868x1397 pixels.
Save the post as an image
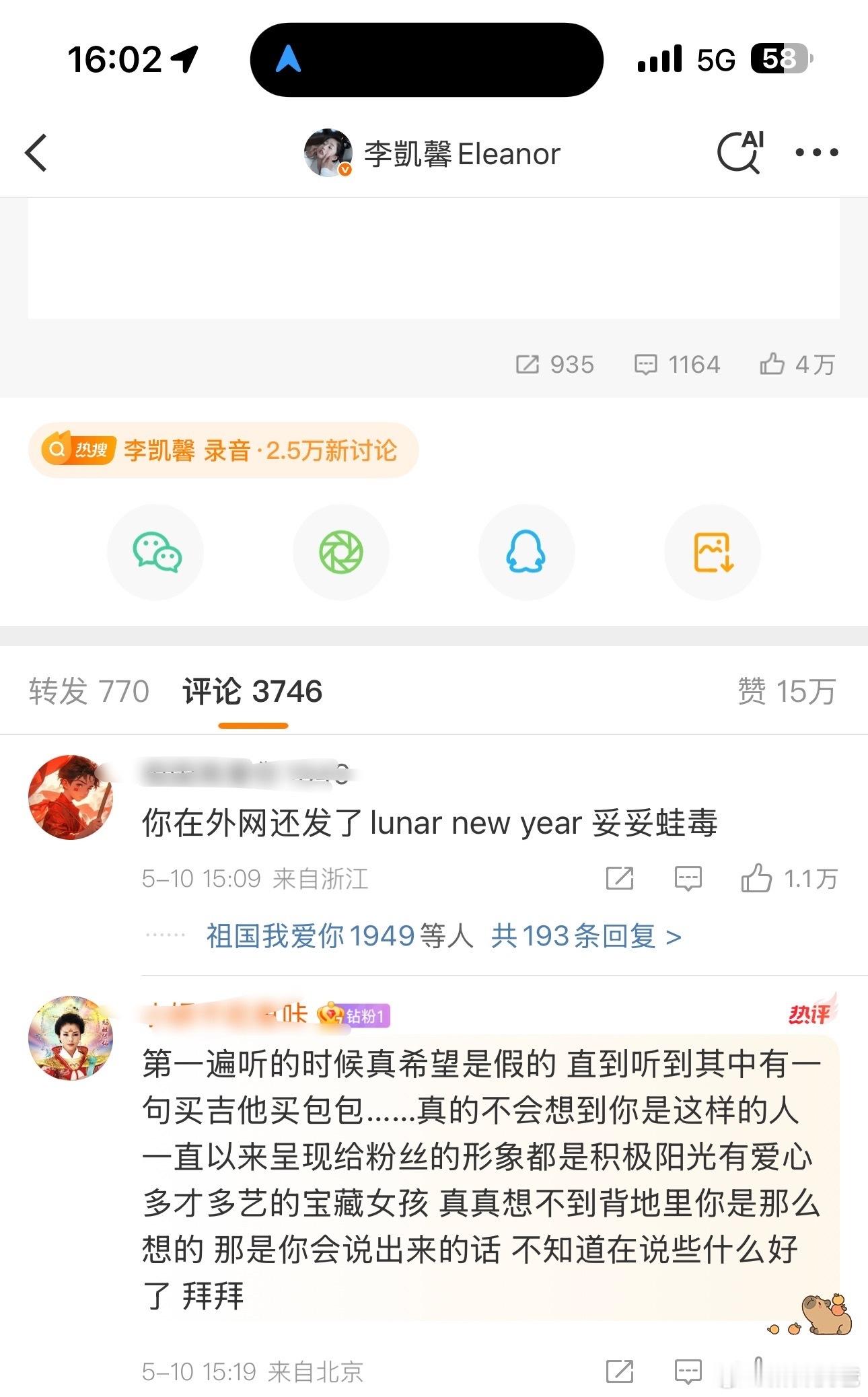713,552
